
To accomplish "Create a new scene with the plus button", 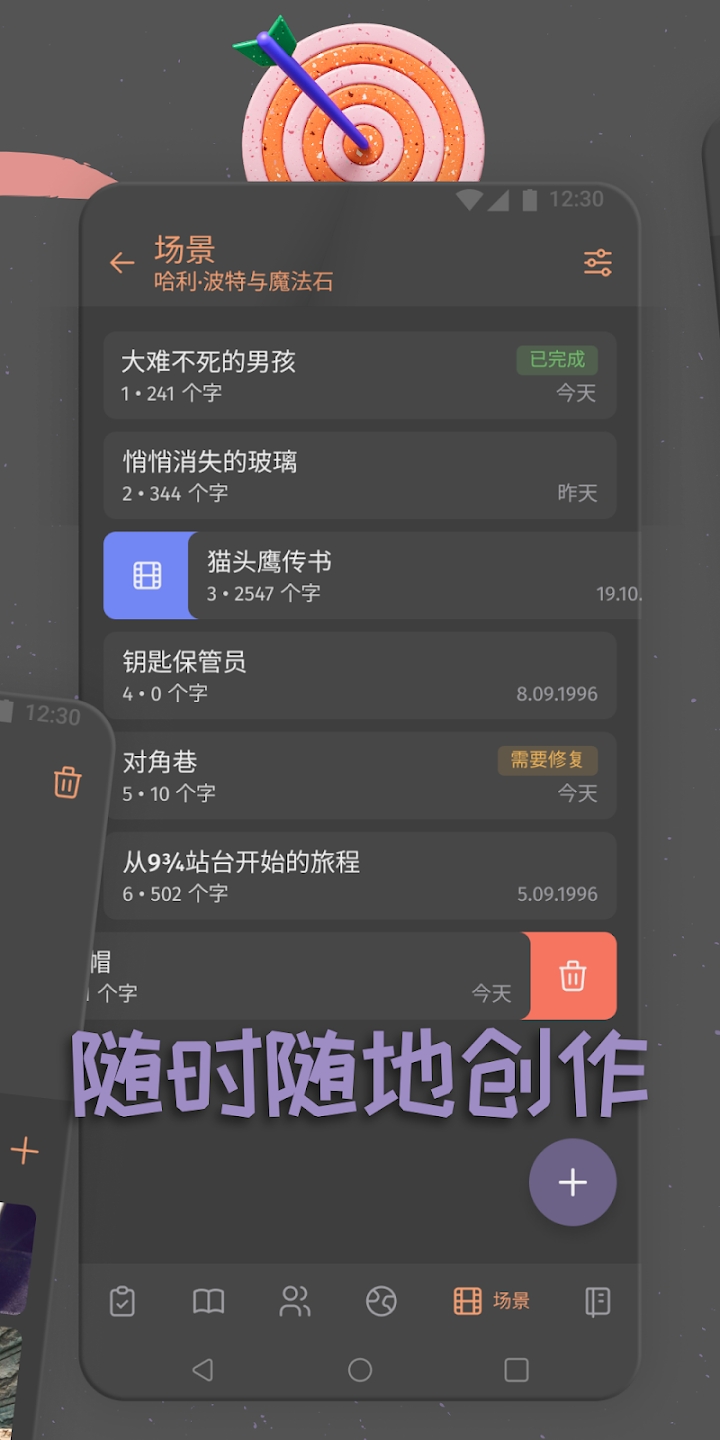I will tap(572, 1181).
